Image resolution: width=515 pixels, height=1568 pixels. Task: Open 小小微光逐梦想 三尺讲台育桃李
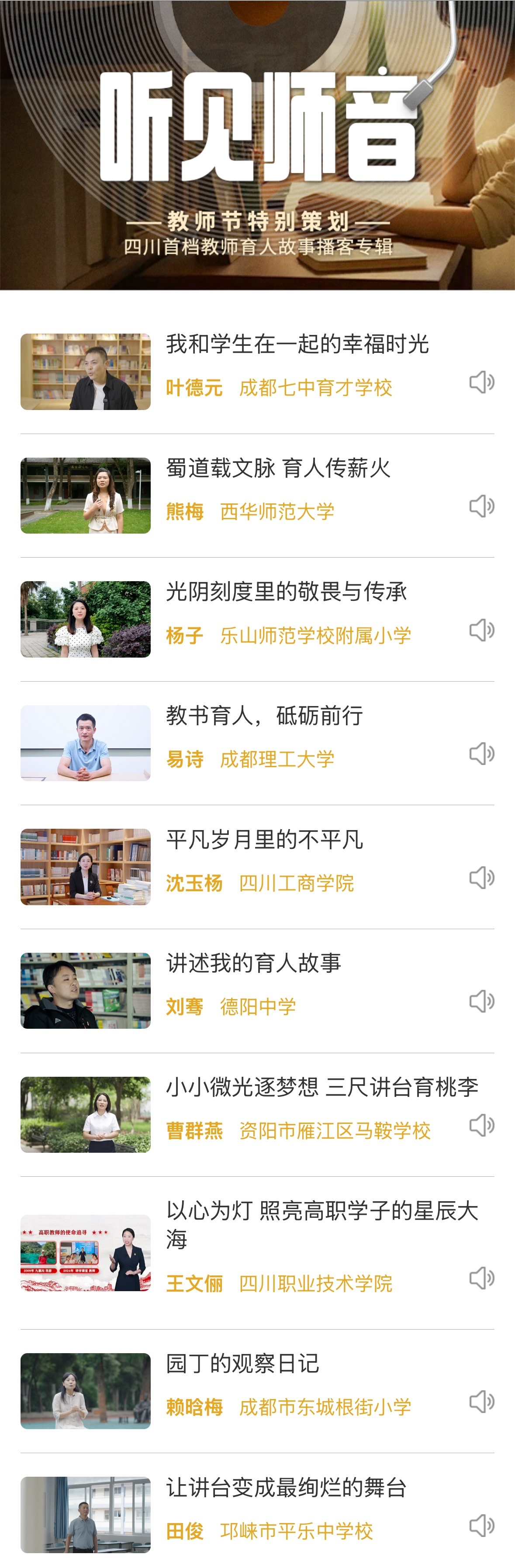(322, 1087)
